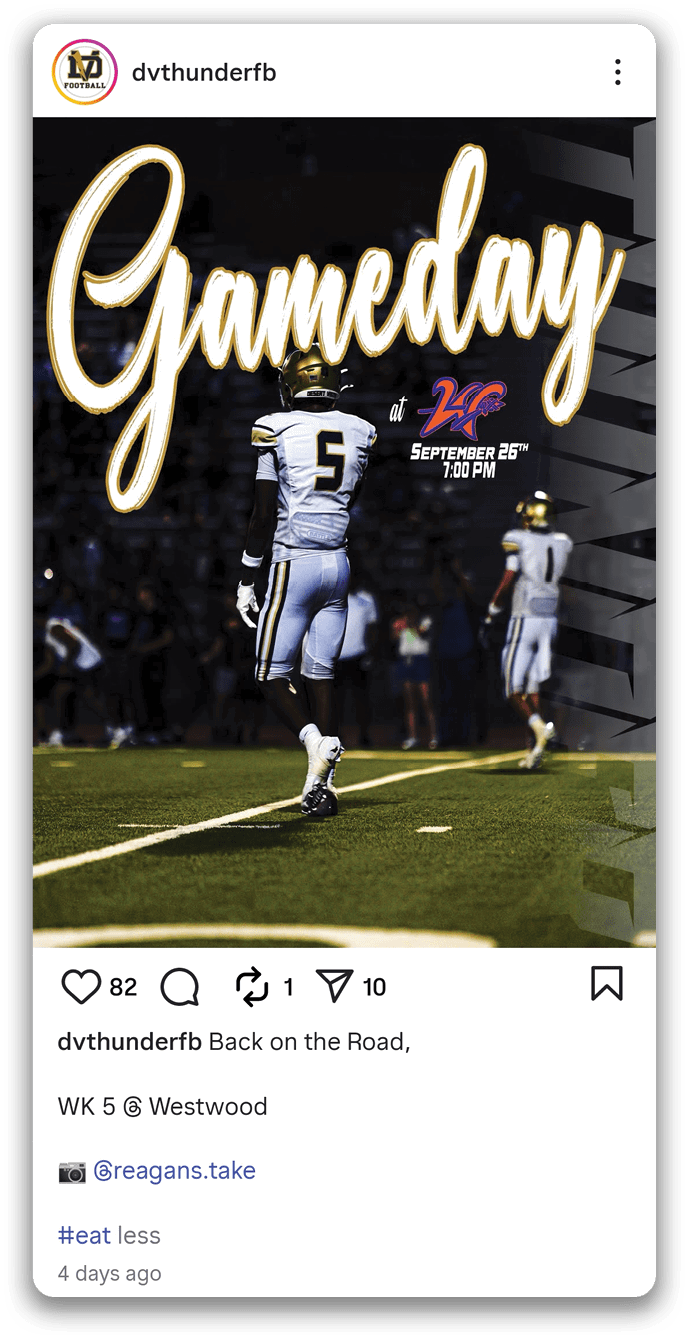Tap the Gameday post image

pyautogui.click(x=344, y=532)
